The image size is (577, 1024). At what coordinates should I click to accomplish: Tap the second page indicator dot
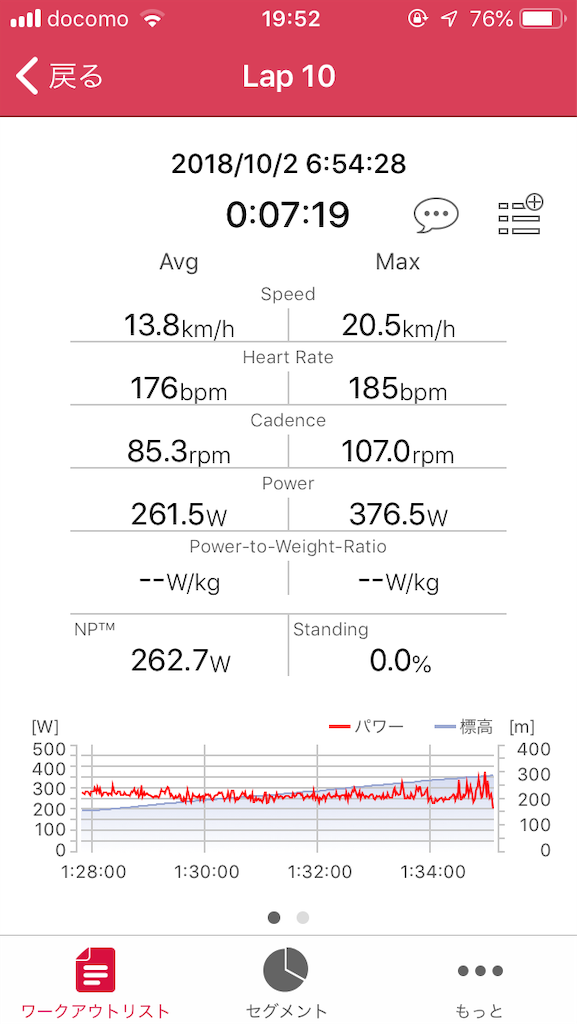[302, 918]
